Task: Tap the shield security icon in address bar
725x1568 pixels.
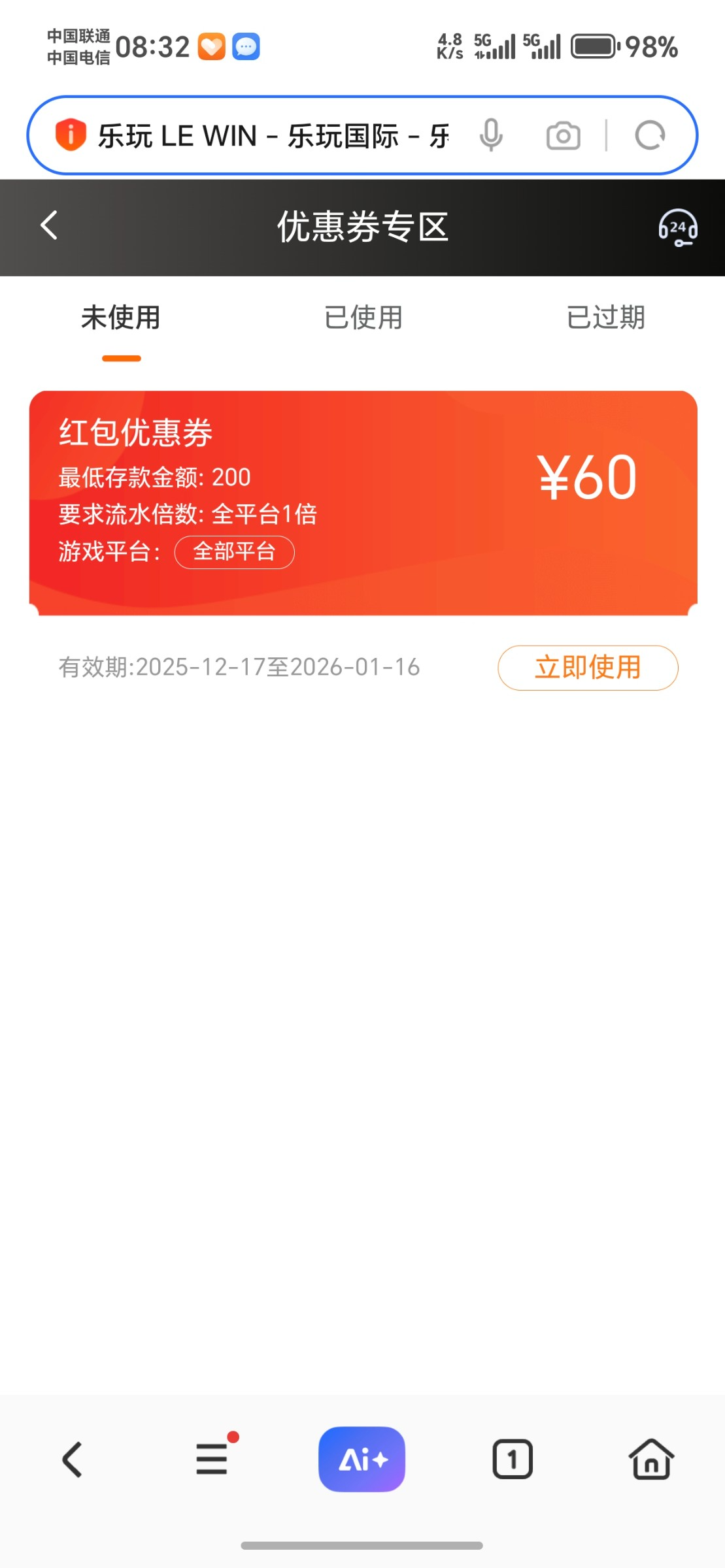Action: [x=71, y=135]
